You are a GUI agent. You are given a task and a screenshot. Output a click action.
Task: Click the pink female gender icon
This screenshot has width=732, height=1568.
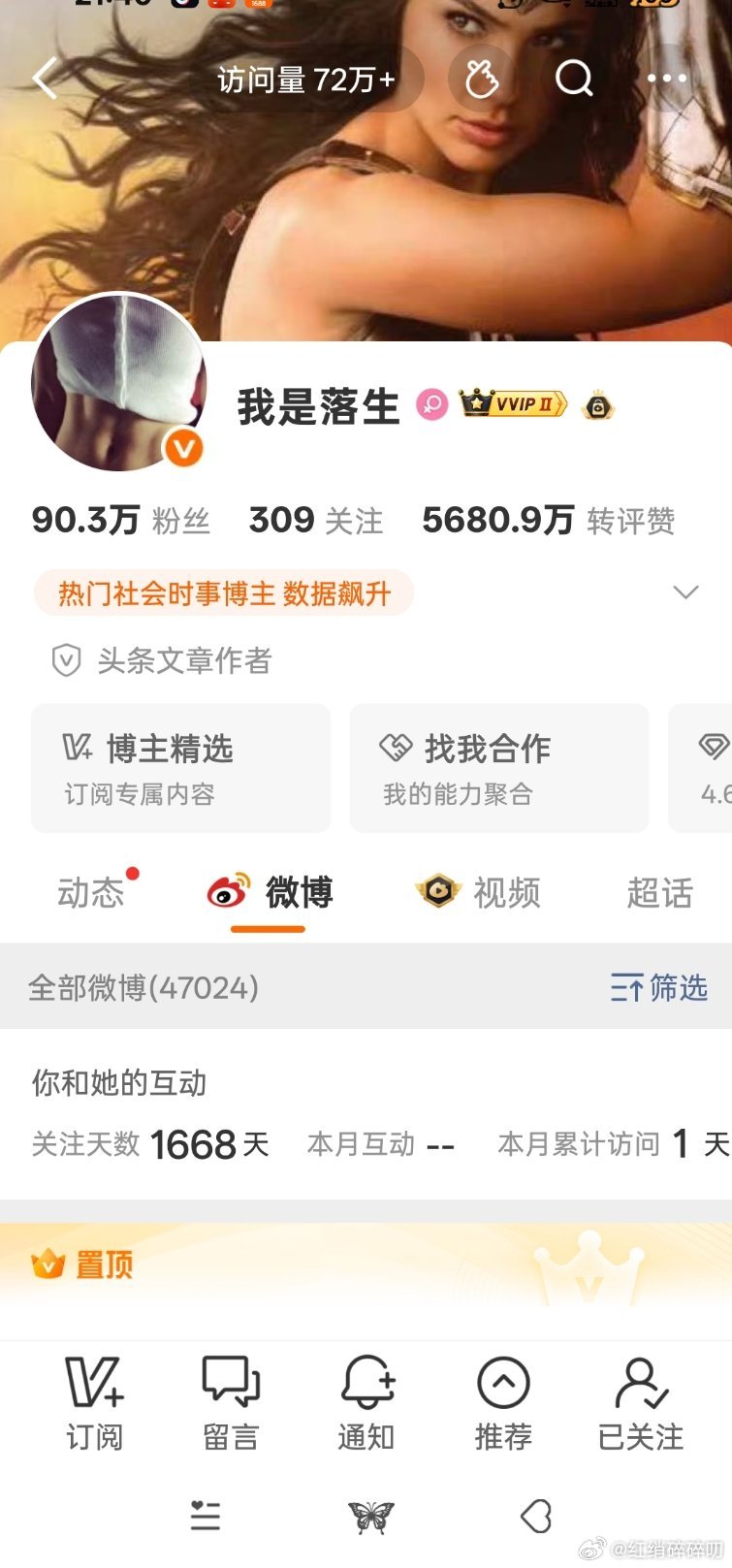[x=432, y=404]
